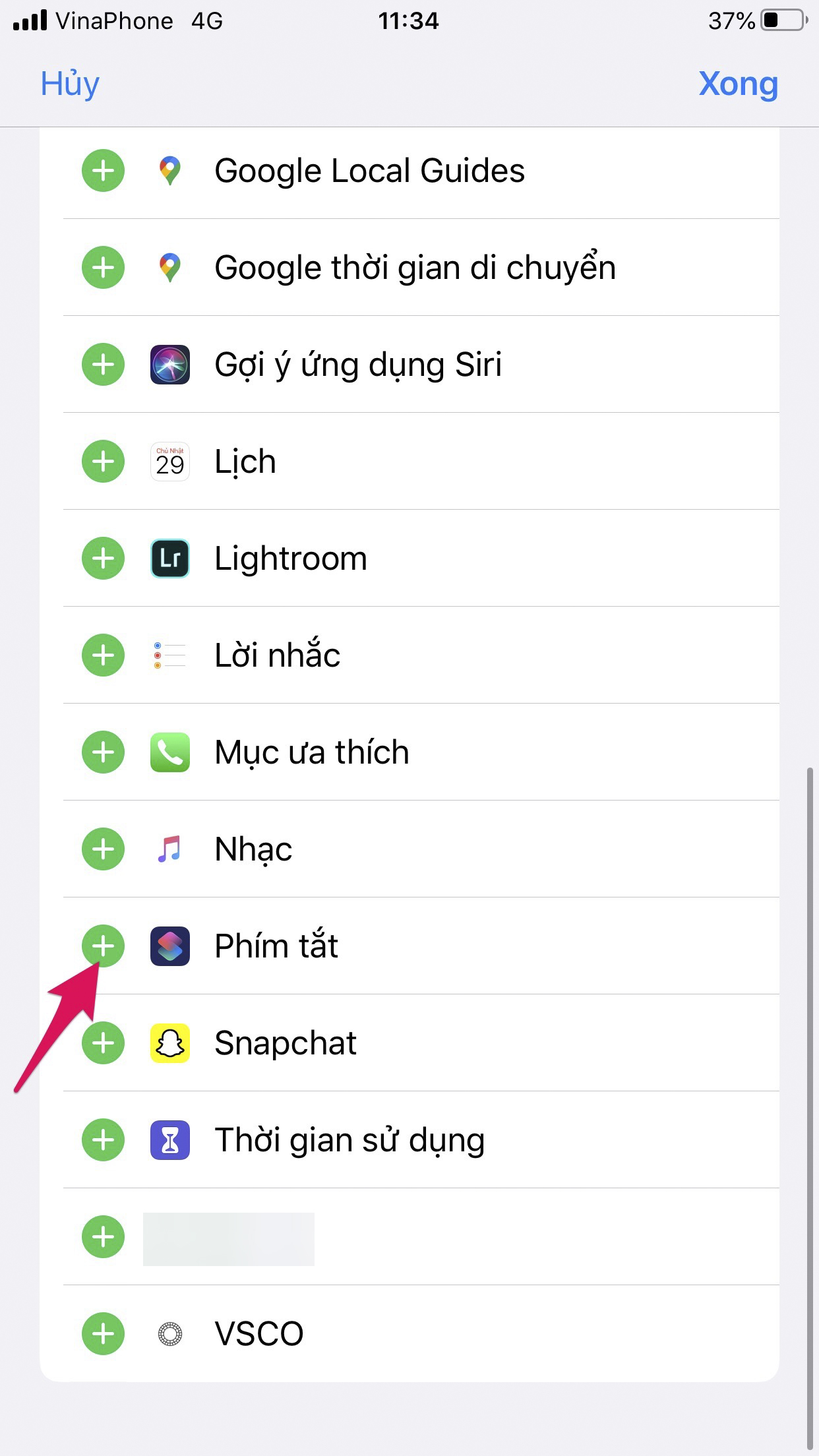The height and width of the screenshot is (1456, 819).
Task: Add the Snapchat widget
Action: pyautogui.click(x=103, y=1043)
